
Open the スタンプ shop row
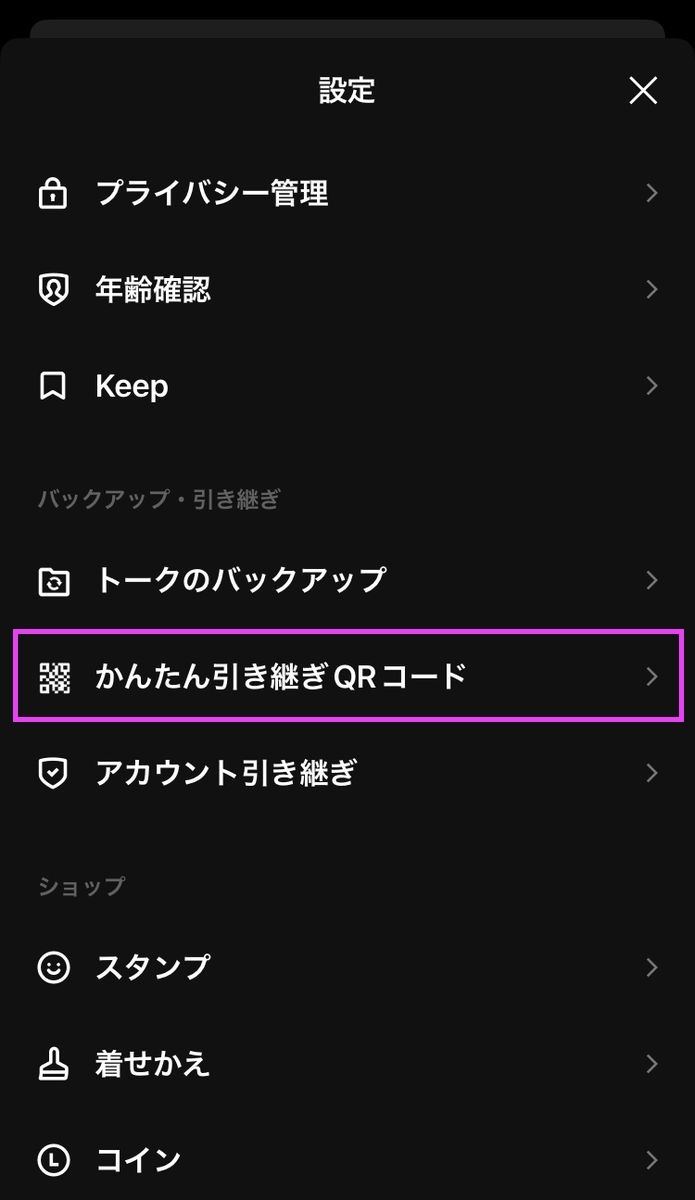[x=347, y=967]
